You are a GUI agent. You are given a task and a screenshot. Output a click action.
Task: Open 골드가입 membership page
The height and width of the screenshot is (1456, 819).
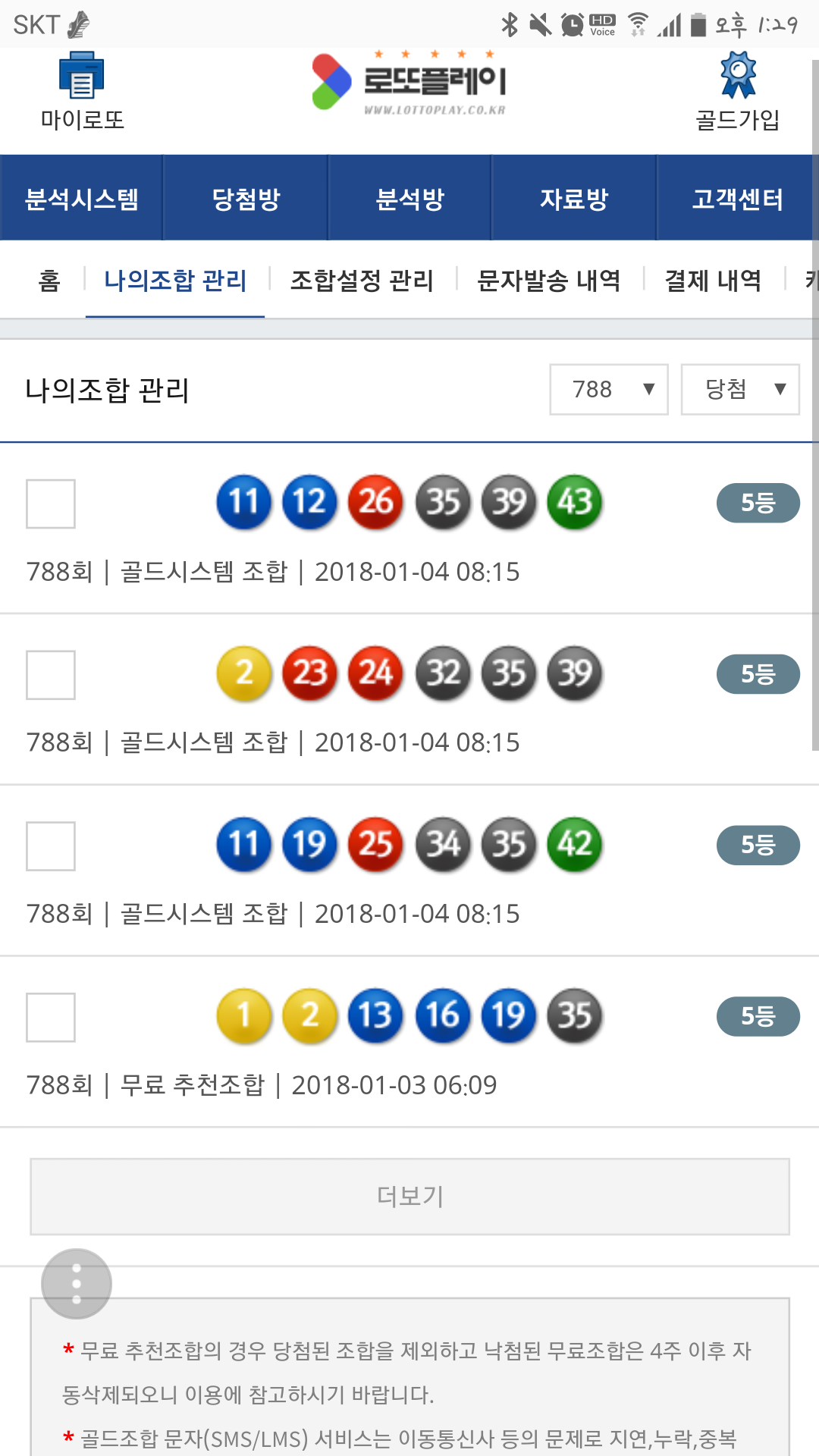pos(737,91)
